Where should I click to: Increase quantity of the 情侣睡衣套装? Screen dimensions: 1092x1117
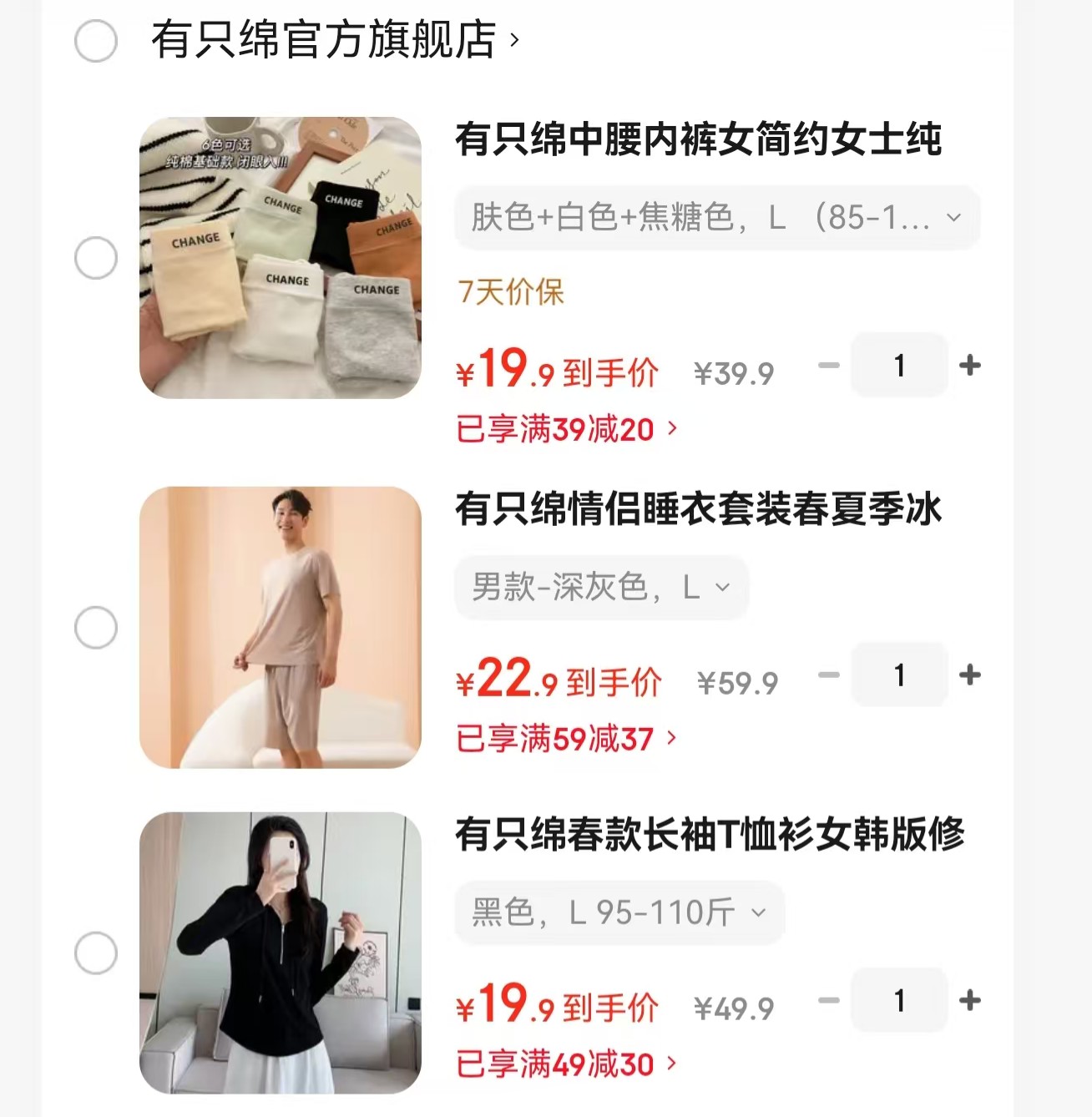coord(969,675)
